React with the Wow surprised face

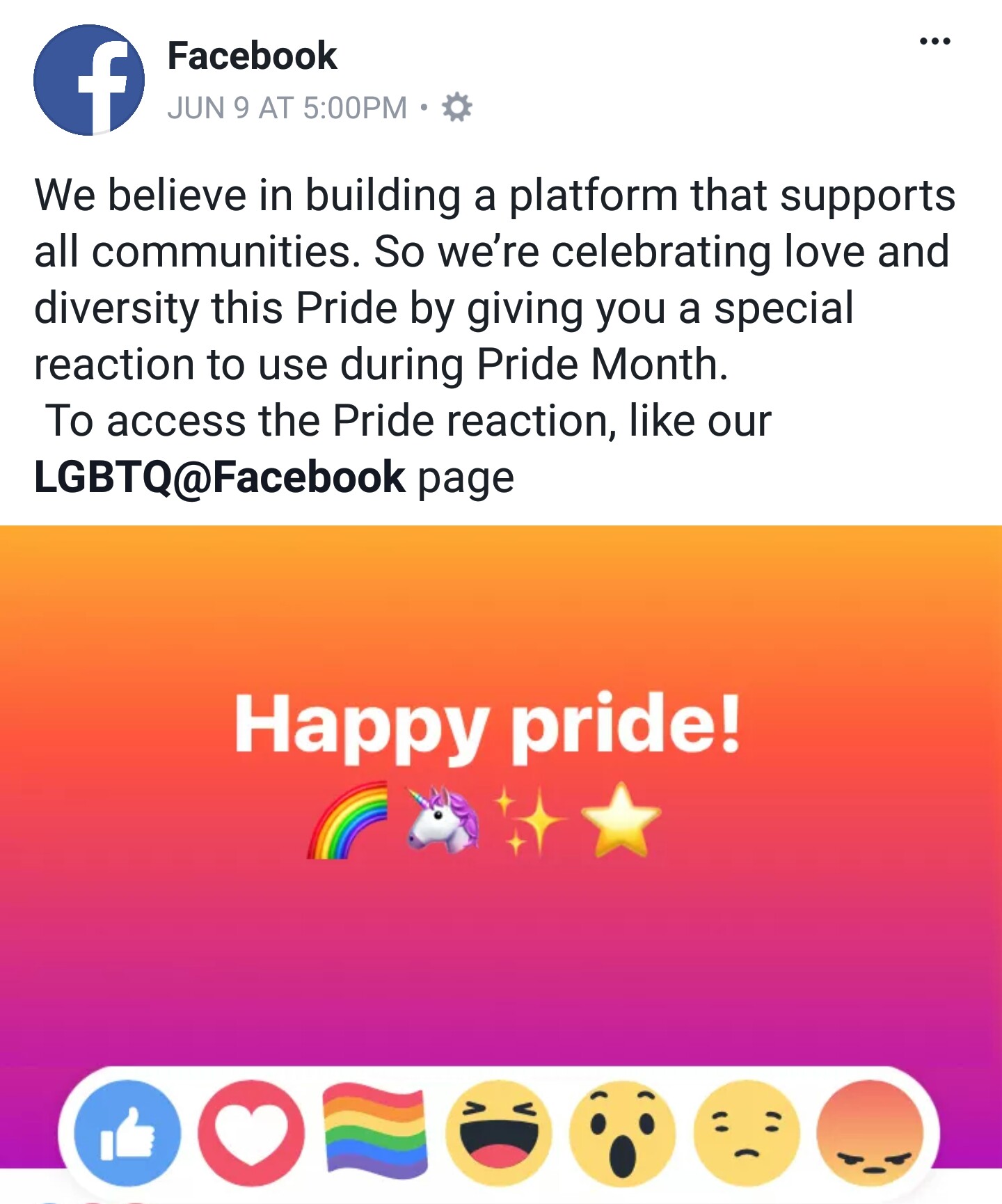pos(623,1133)
